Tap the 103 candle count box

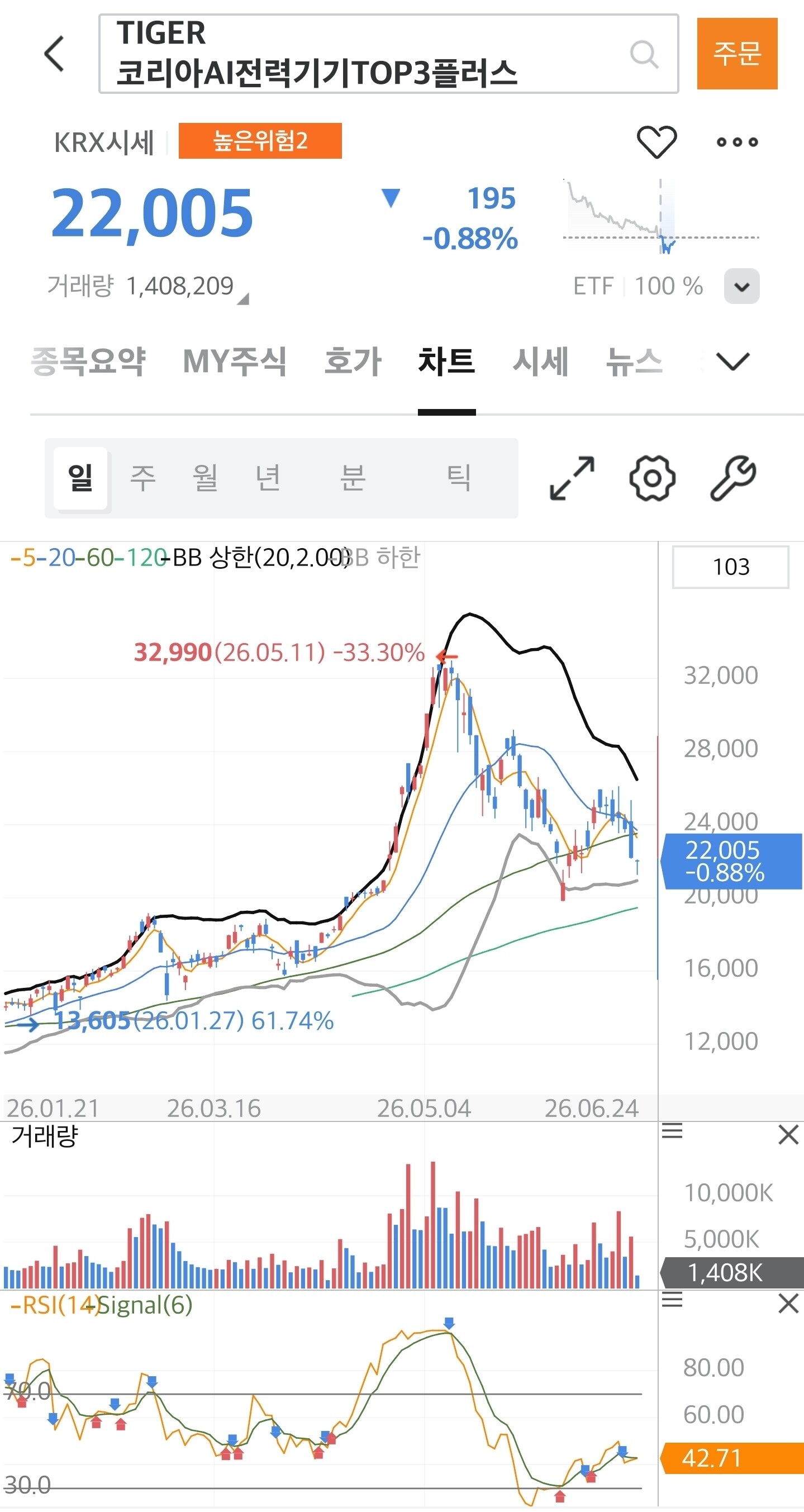[731, 567]
